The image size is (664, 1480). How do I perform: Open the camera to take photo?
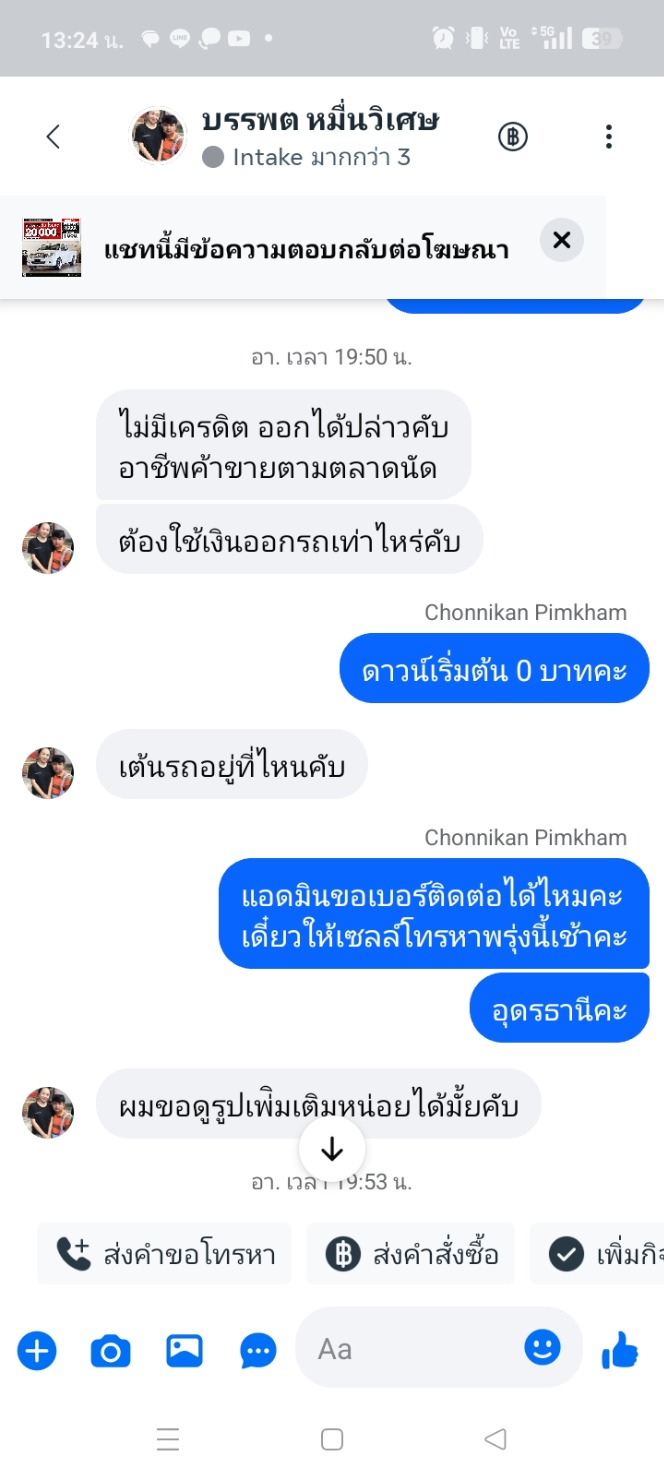pyautogui.click(x=111, y=1351)
